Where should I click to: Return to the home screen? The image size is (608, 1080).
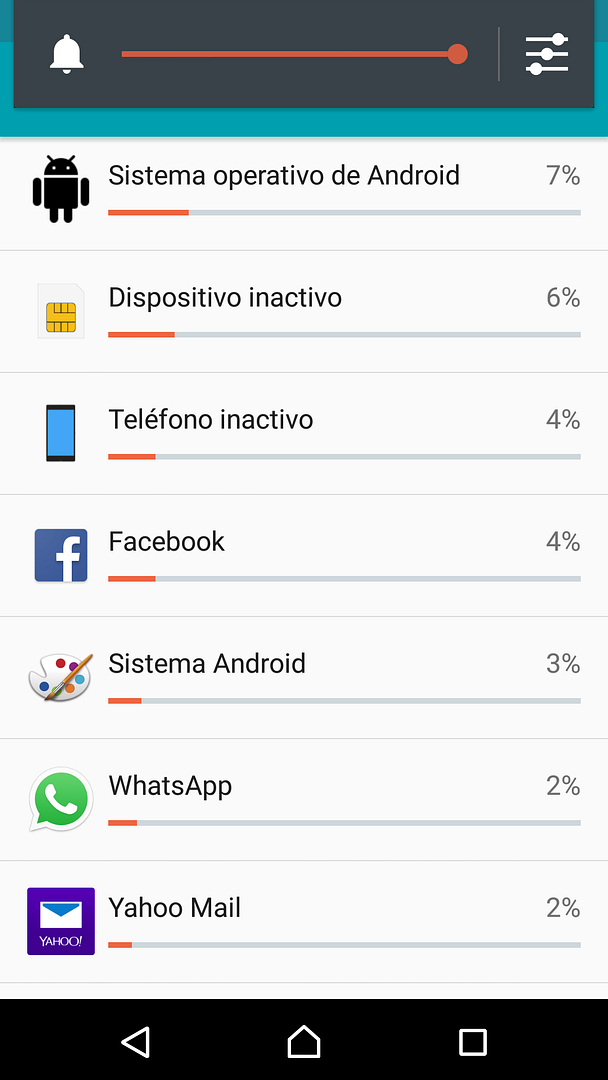tap(304, 1041)
